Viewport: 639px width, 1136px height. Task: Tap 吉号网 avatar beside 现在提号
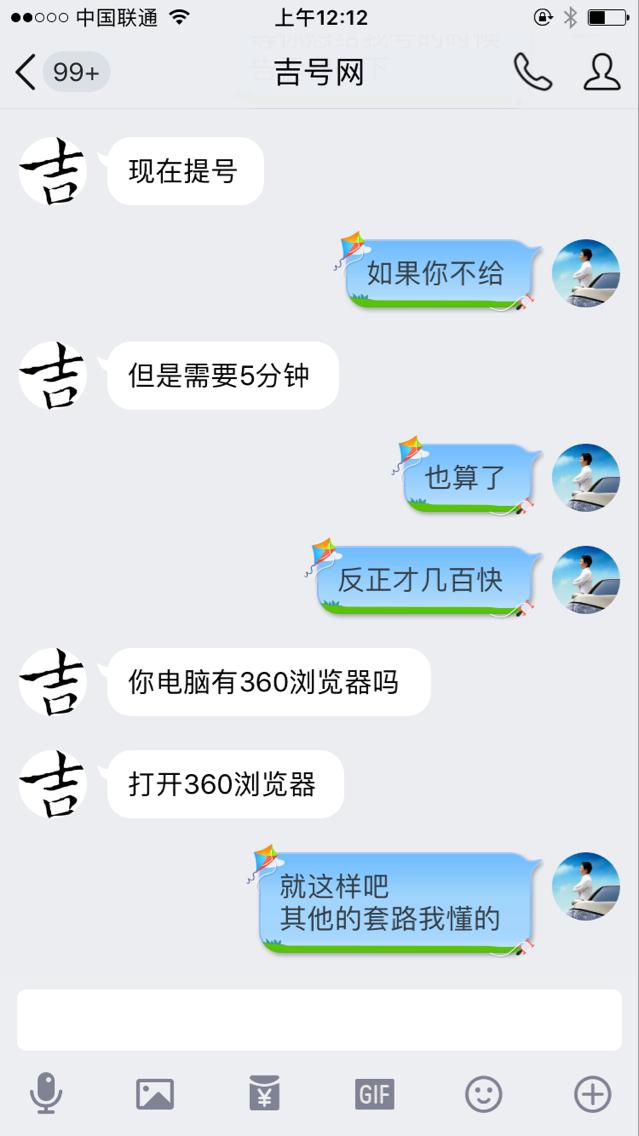[x=53, y=172]
